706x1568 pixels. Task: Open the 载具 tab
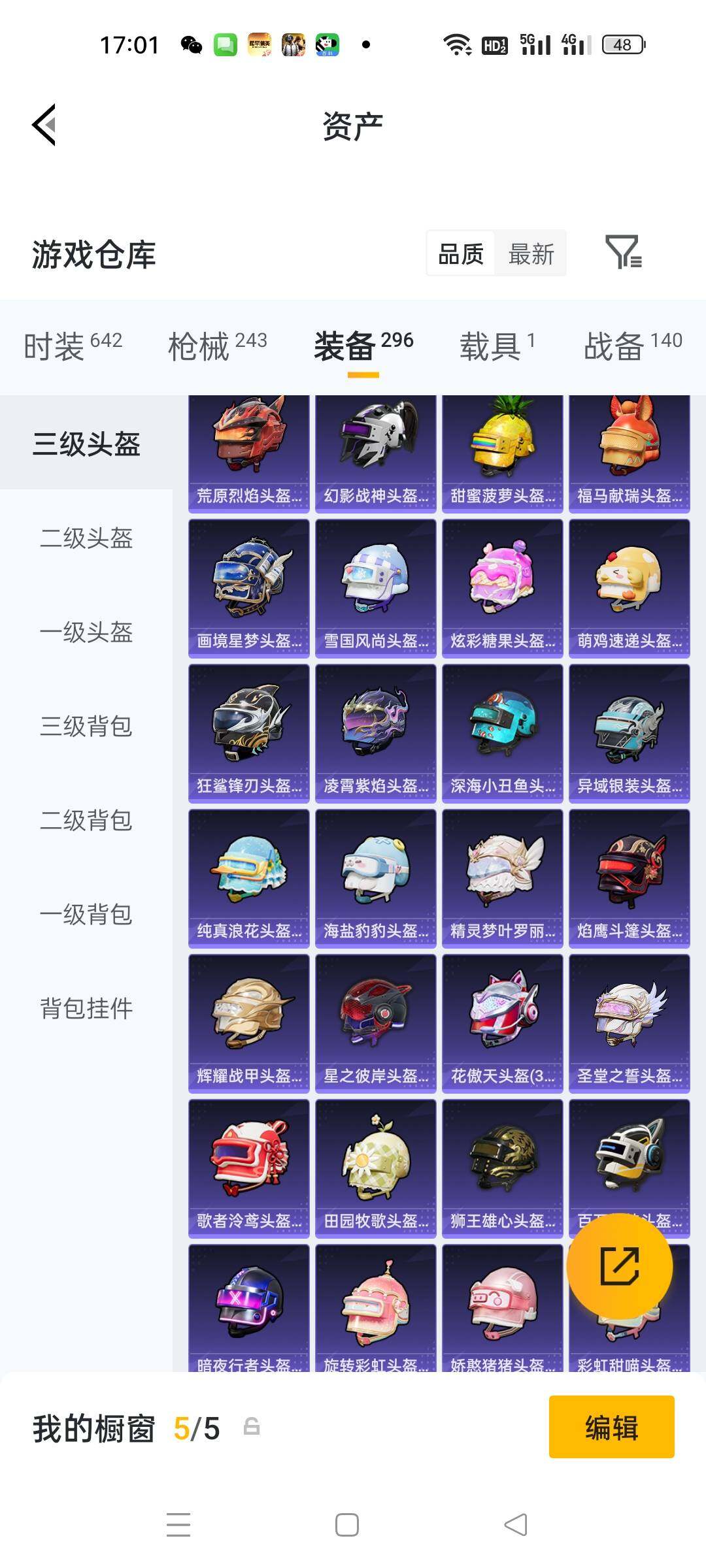click(497, 346)
